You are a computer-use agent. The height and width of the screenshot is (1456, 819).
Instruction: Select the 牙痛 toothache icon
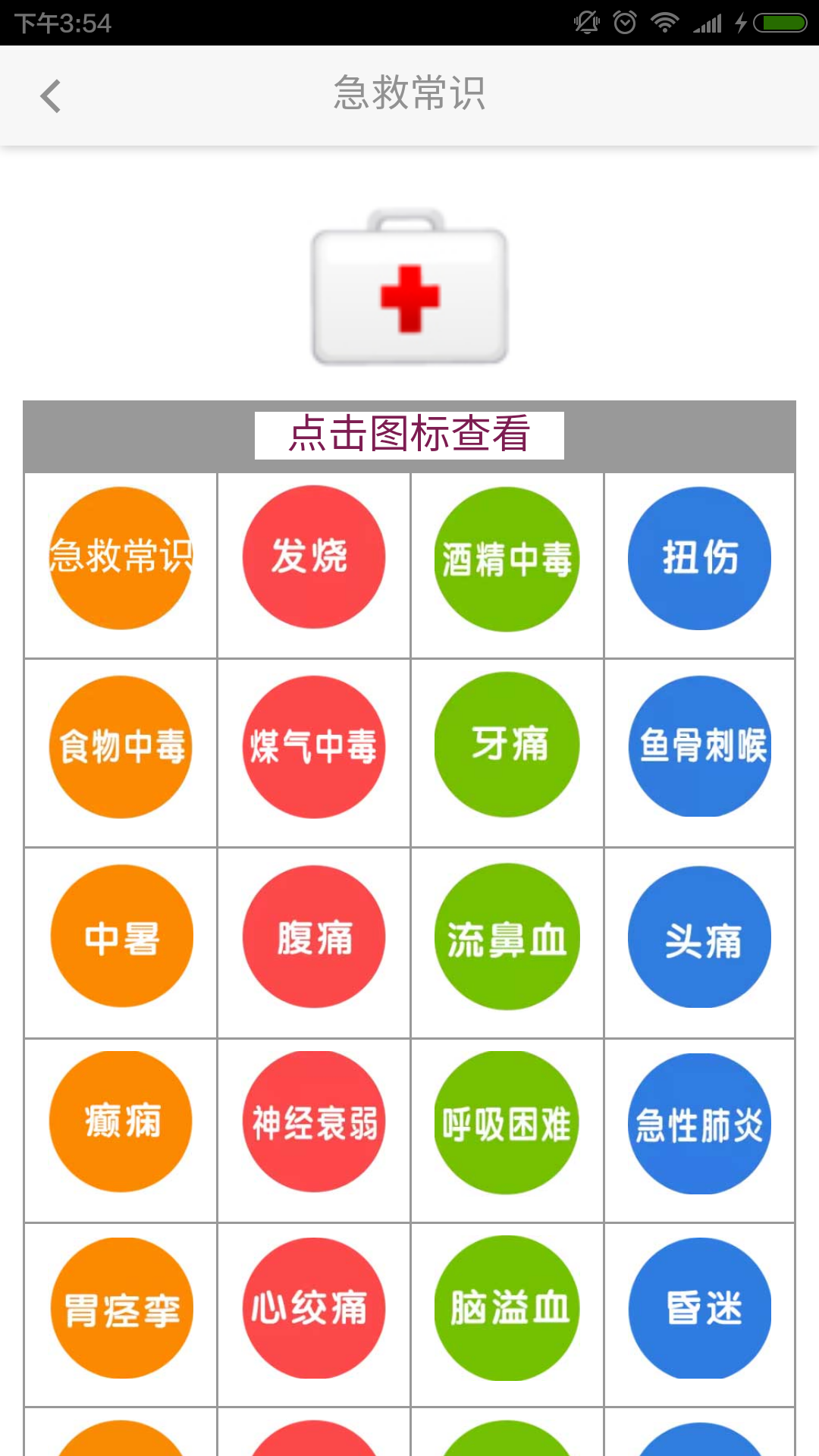(507, 746)
